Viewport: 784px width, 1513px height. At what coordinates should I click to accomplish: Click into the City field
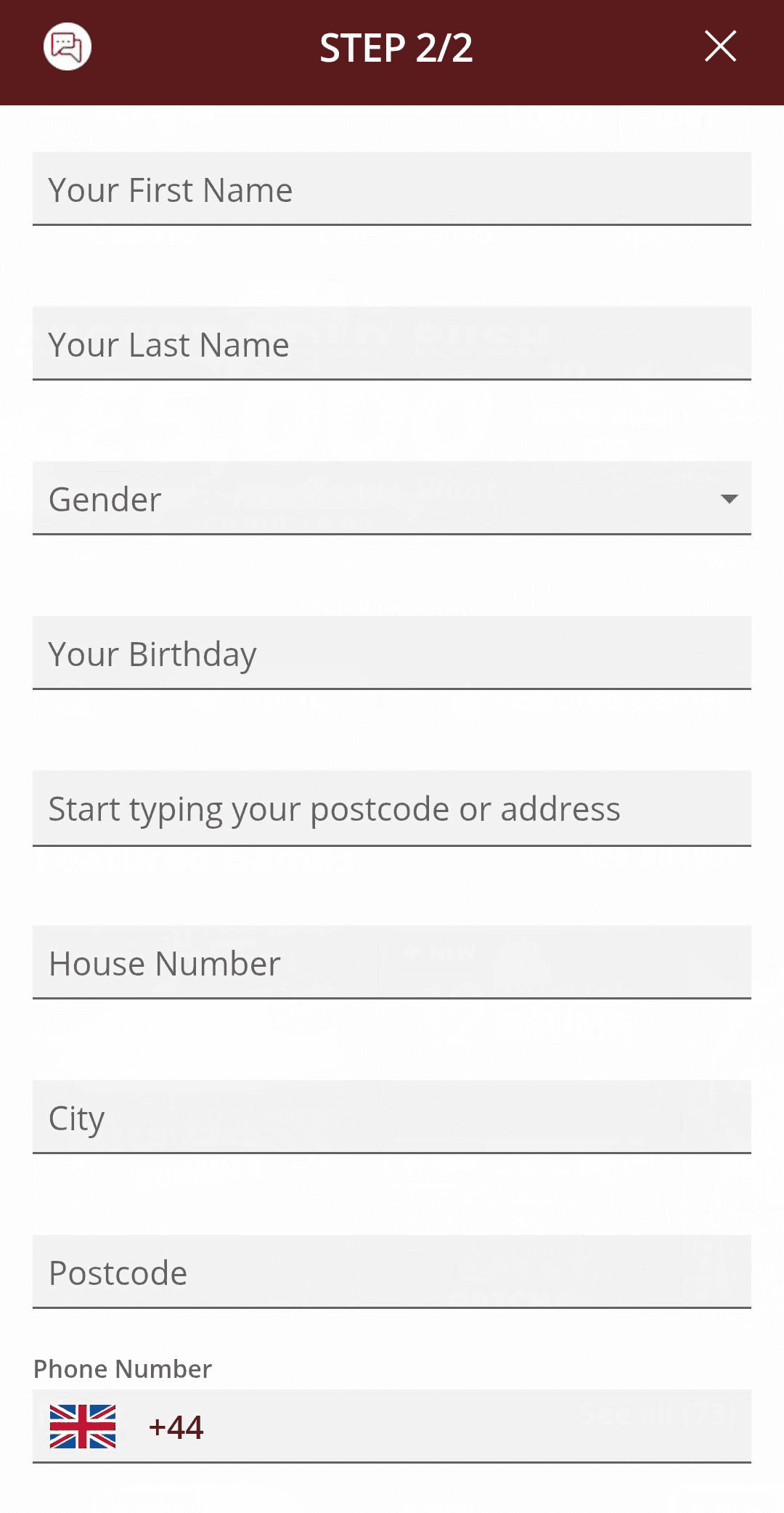point(392,1117)
